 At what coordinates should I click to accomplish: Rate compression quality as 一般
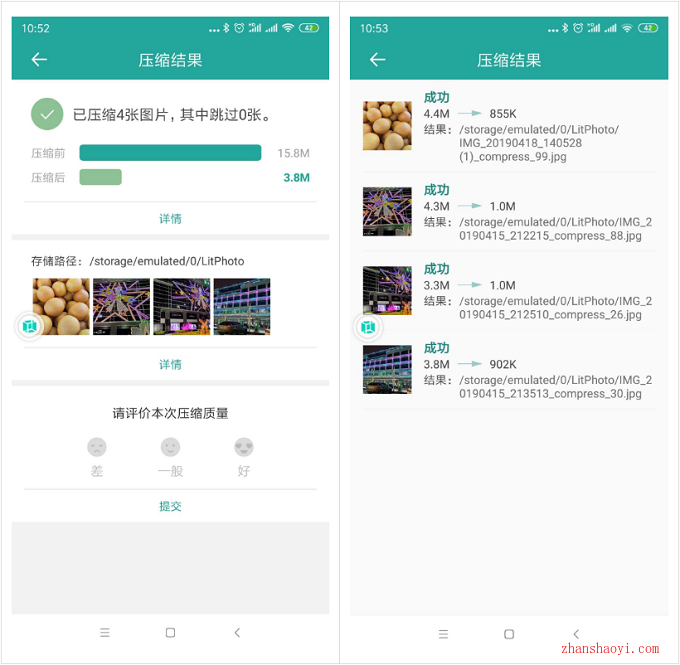point(170,456)
